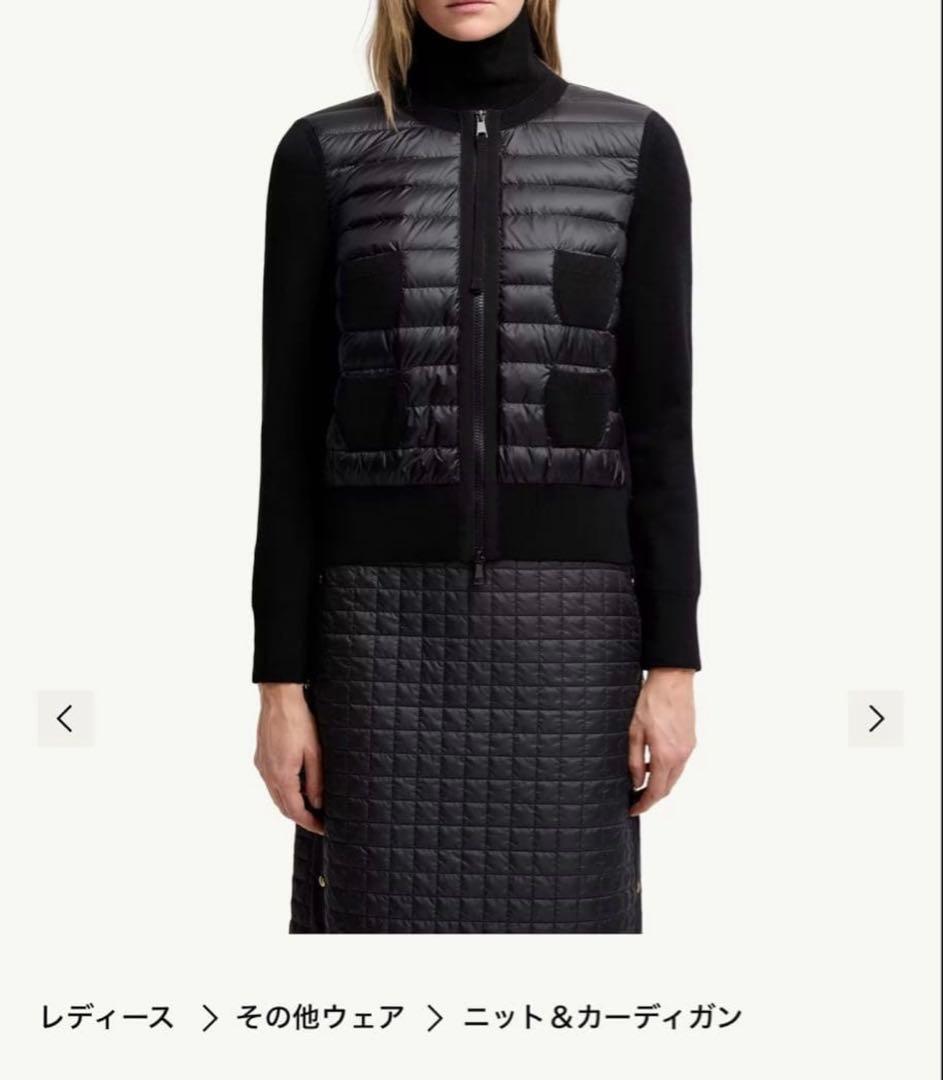Screen dimensions: 943x1080
Task: Tap the black down cardigan product photo
Action: point(475,400)
